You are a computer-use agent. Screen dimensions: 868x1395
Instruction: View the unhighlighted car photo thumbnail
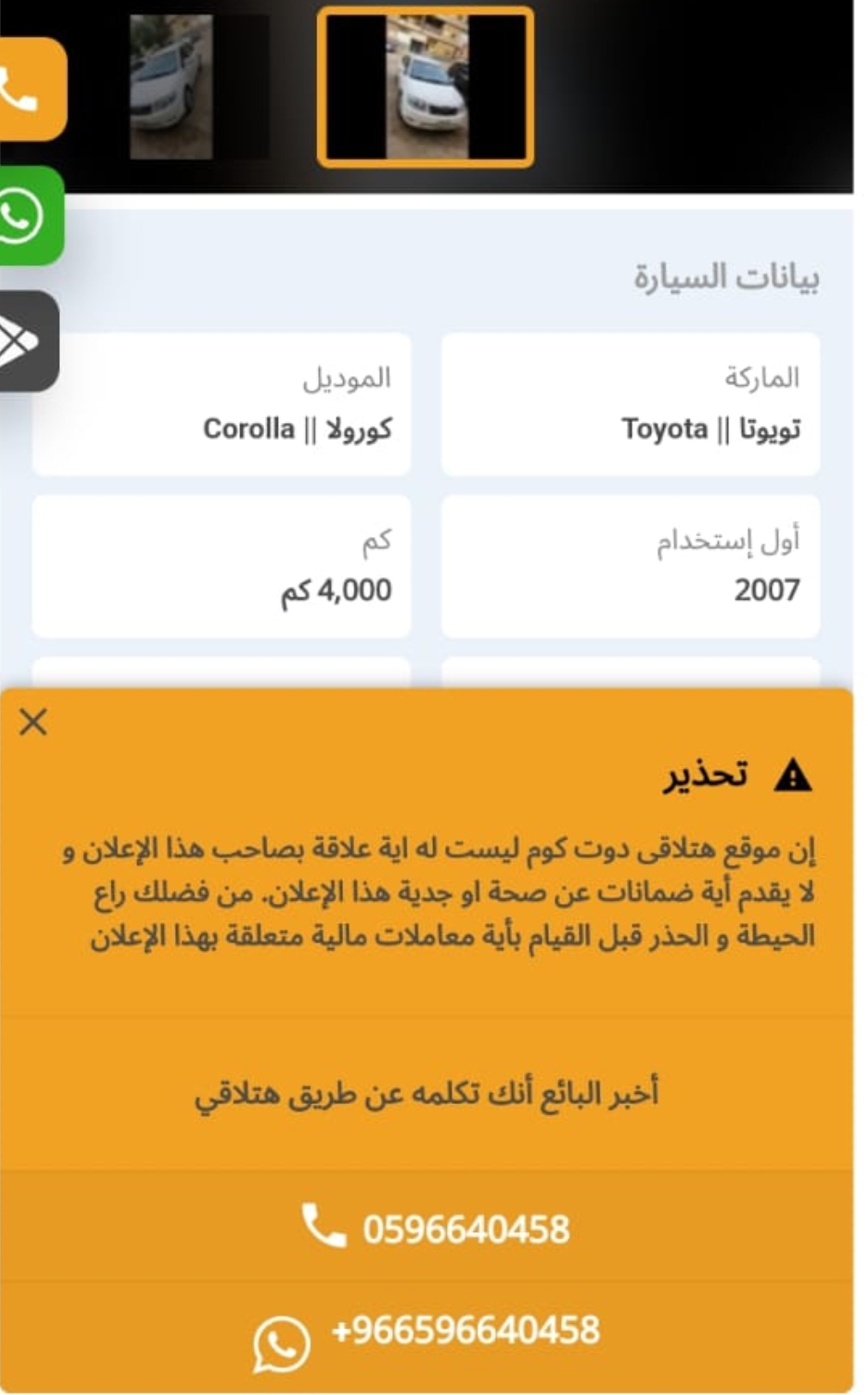click(199, 87)
